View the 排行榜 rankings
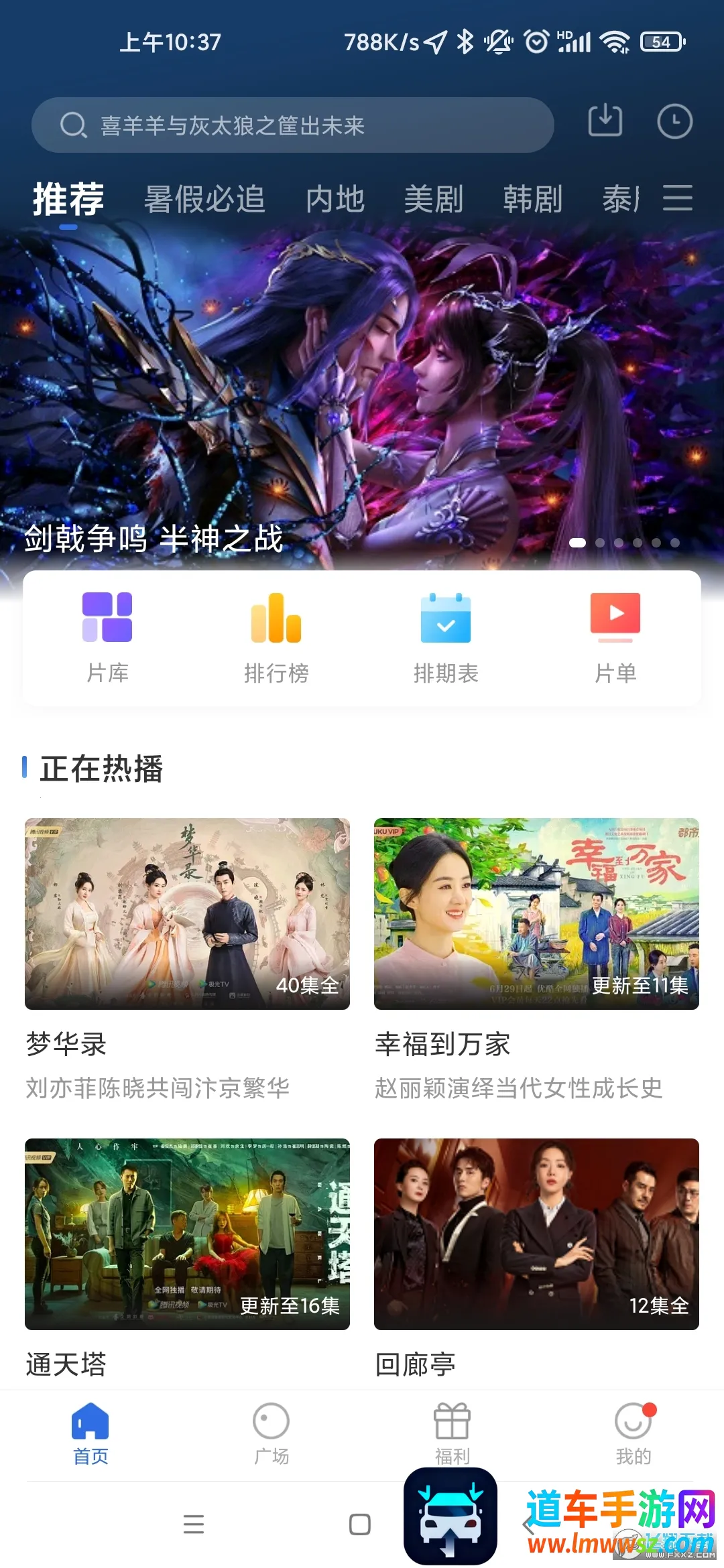Screen dimensions: 724x1568 276,637
